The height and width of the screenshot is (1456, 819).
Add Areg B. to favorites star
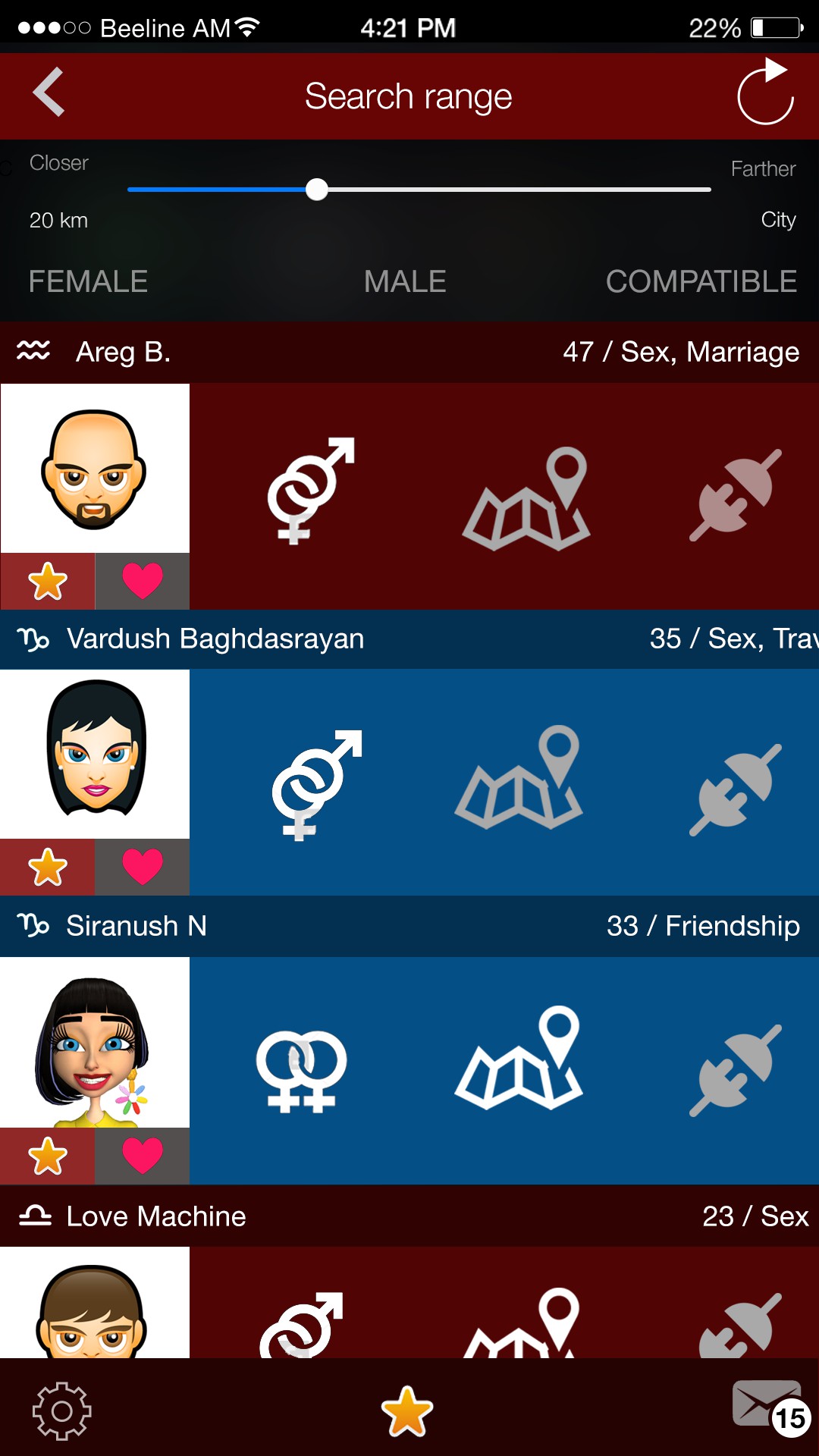pos(48,582)
